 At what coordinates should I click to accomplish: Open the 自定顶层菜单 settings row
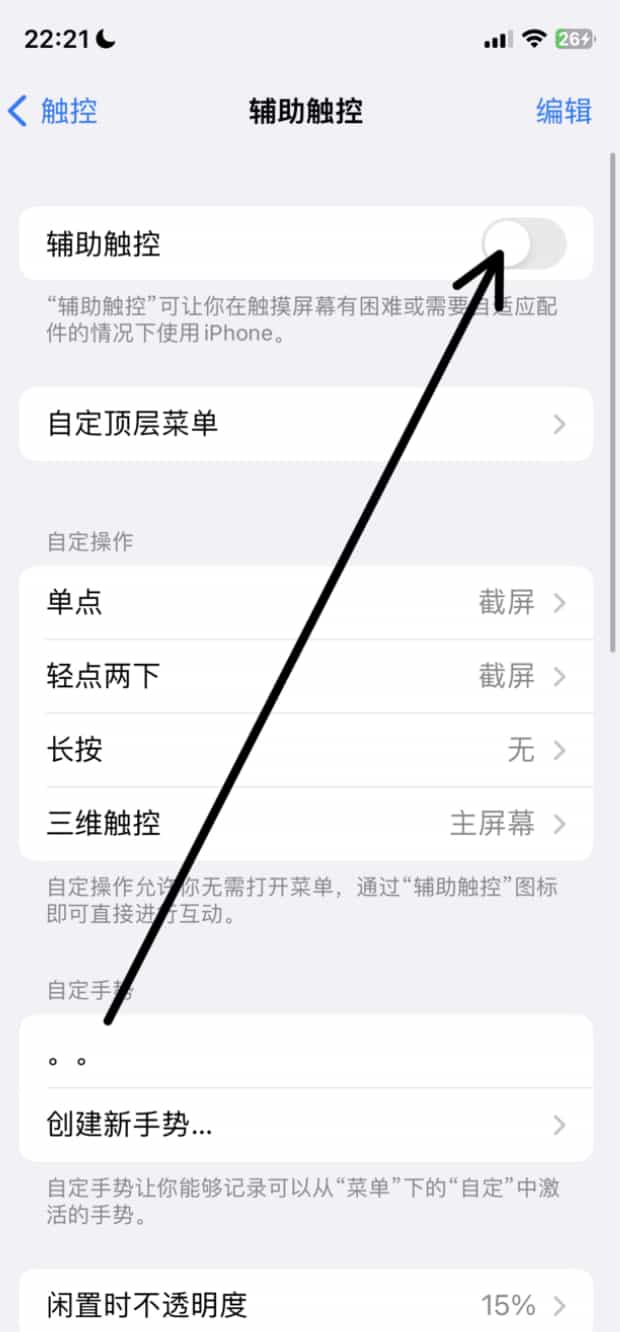(x=306, y=424)
